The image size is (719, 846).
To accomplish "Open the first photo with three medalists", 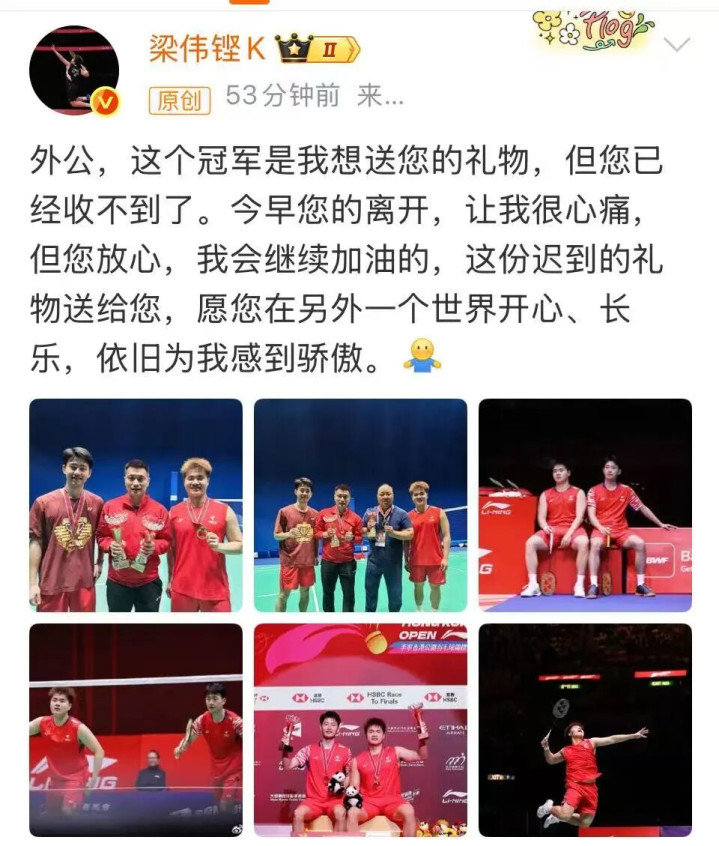I will pos(135,505).
